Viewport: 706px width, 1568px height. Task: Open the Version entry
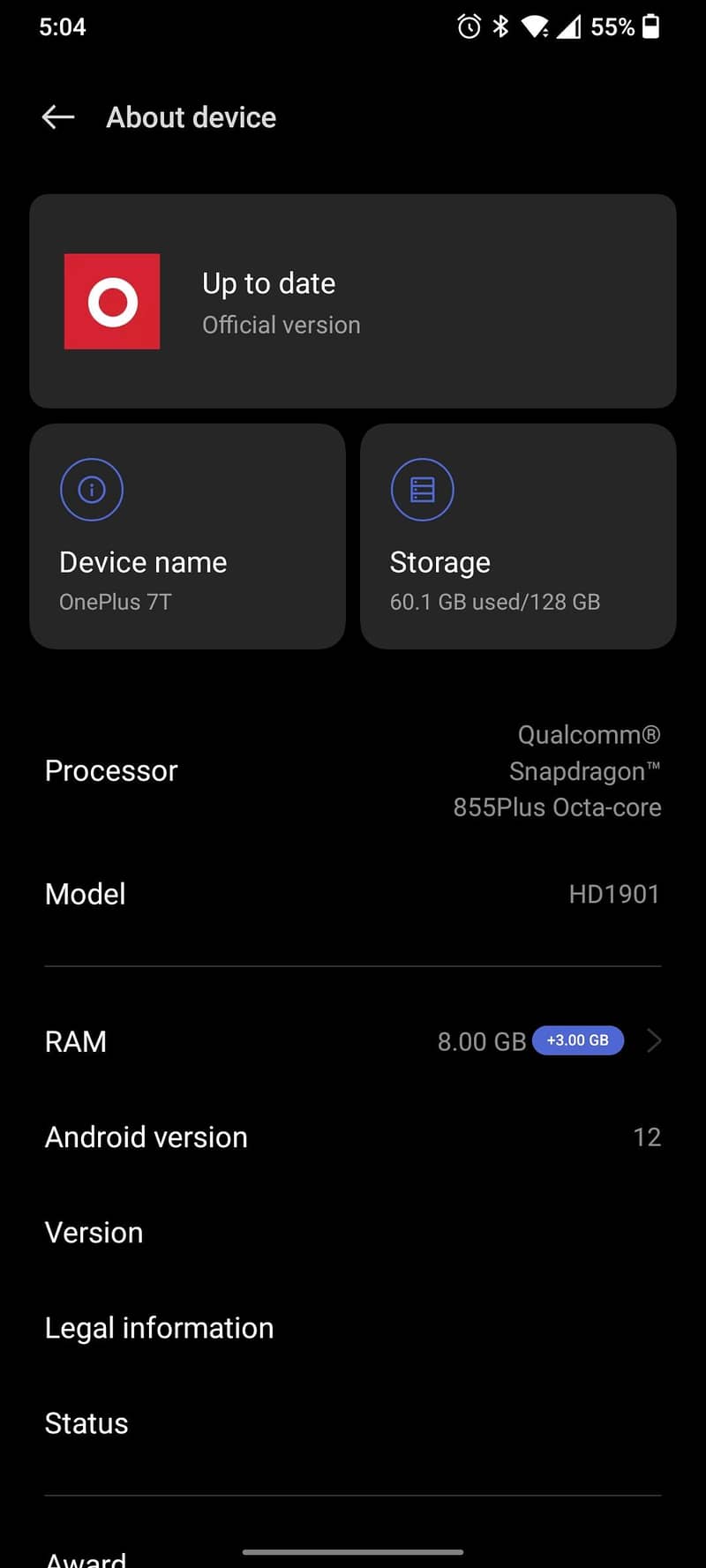tap(353, 1232)
